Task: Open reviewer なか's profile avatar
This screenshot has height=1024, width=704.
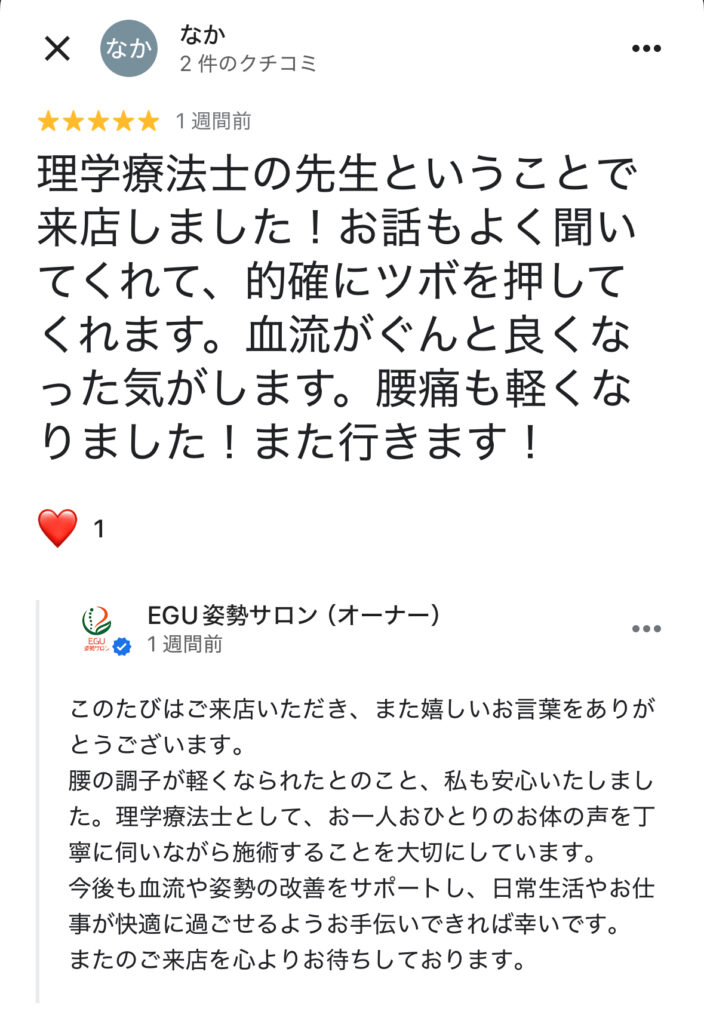Action: click(x=129, y=48)
